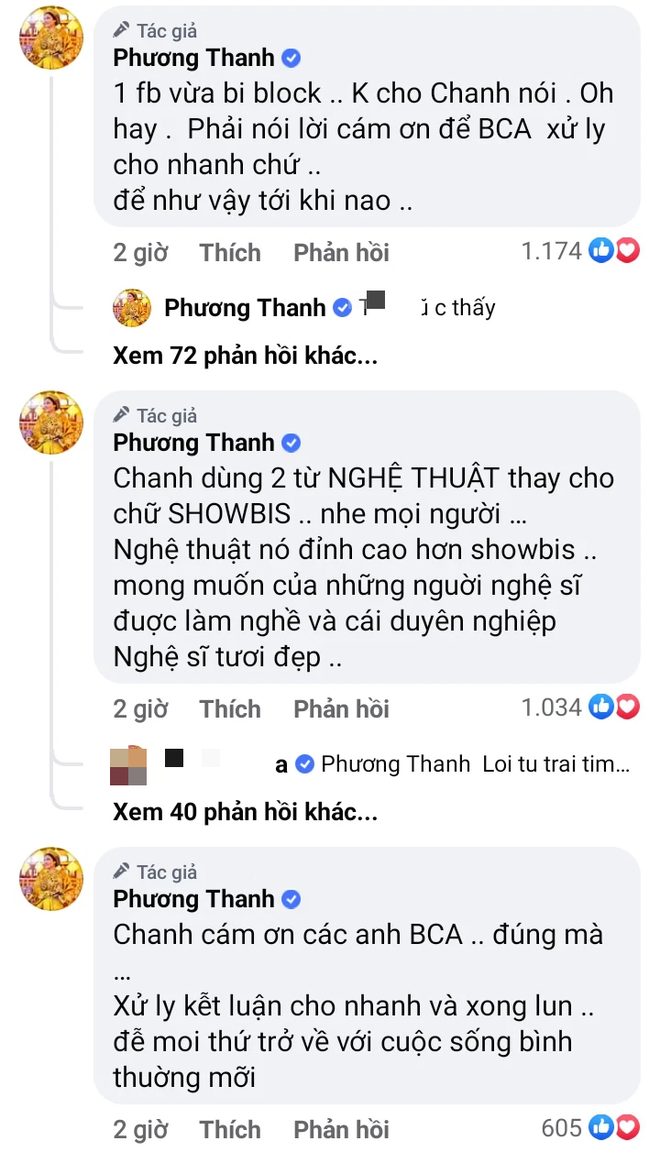Image resolution: width=660 pixels, height=1152 pixels.
Task: Reply to the '1 fb vừa bi block' comment
Action: point(341,252)
